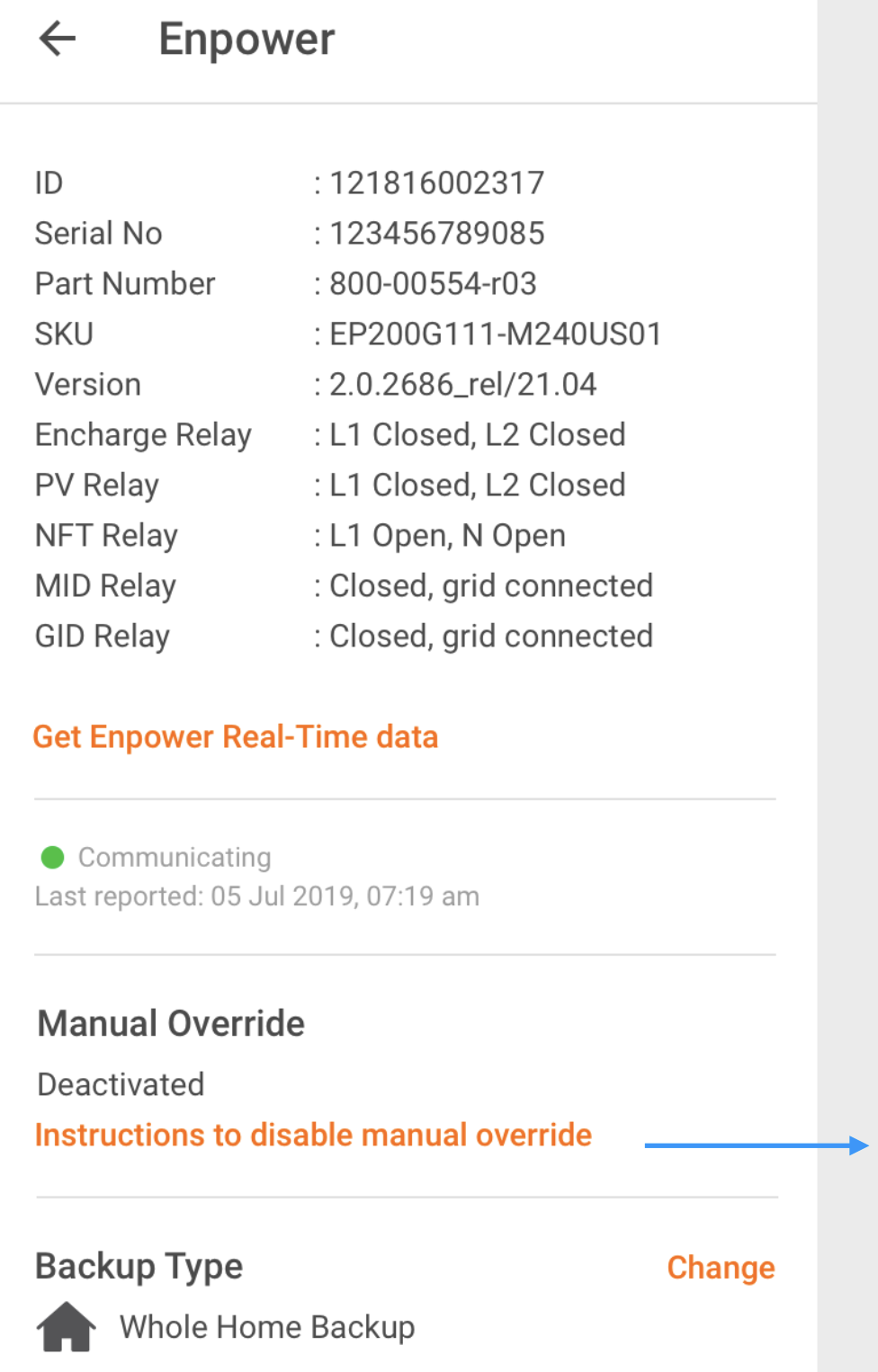Click Change to modify the Backup Type
The height and width of the screenshot is (1372, 878).
pos(721,1267)
